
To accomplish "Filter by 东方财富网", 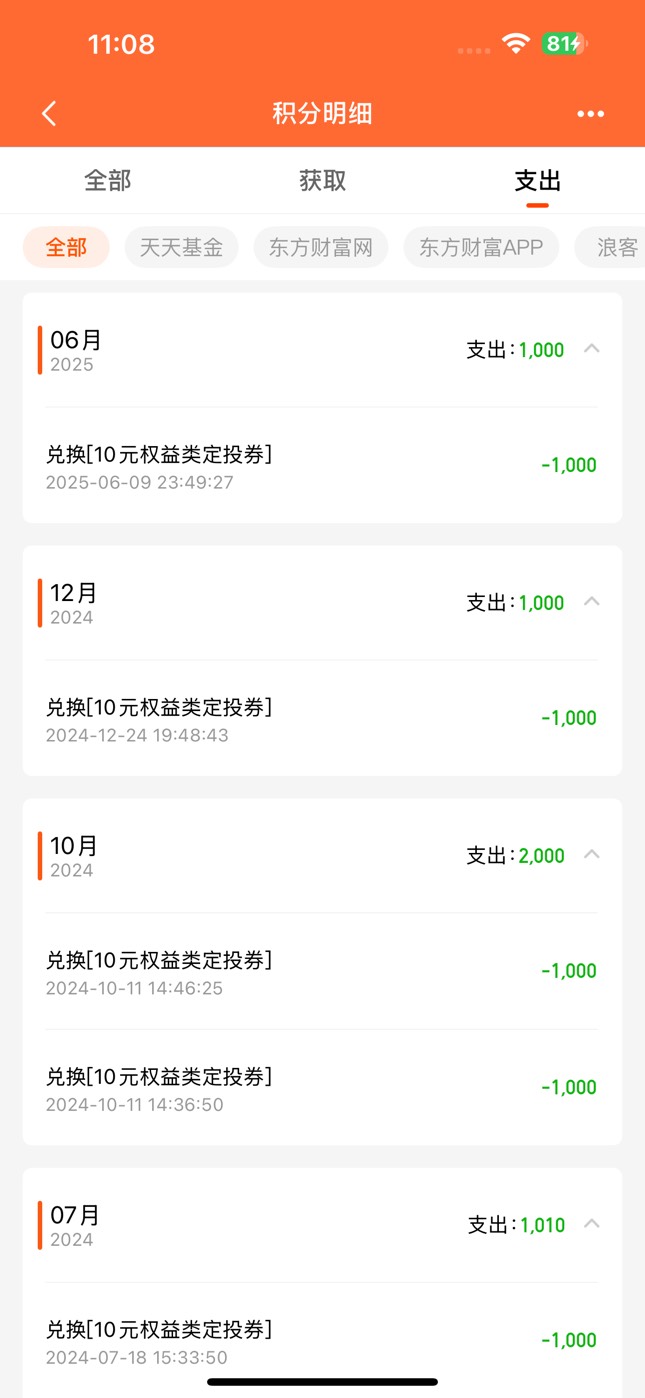I will (321, 247).
